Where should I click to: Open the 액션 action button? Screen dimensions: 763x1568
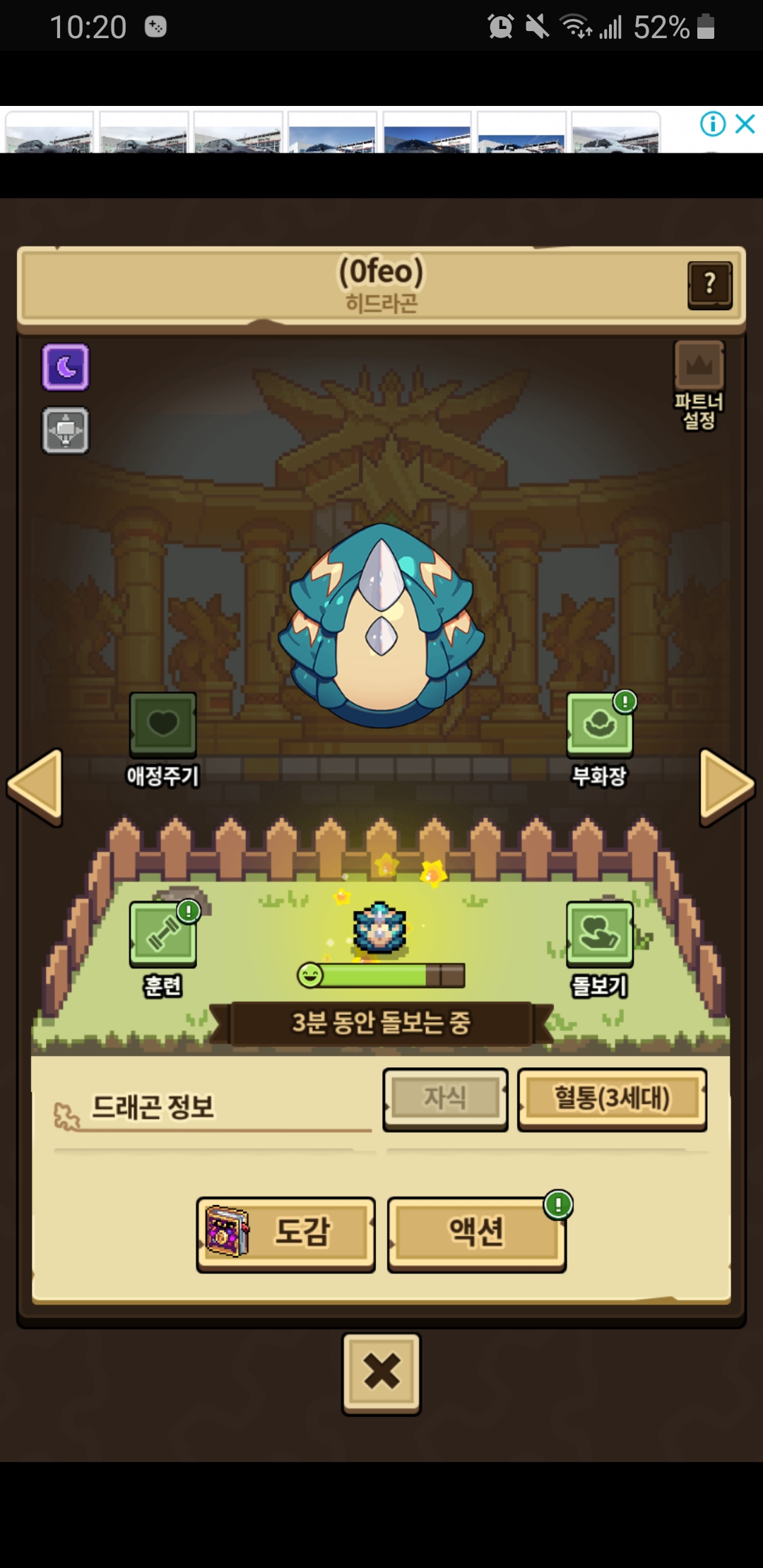(x=477, y=1234)
